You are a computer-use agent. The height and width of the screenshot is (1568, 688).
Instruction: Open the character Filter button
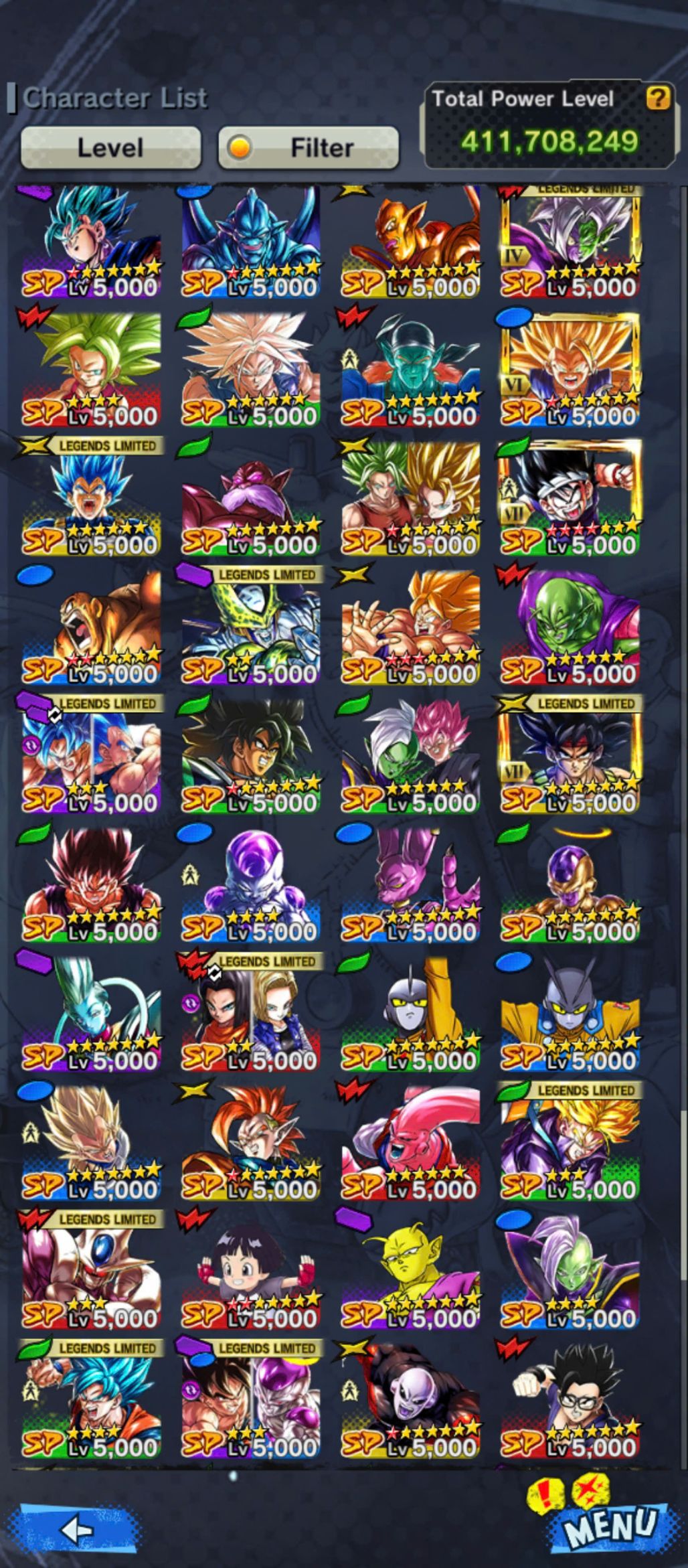click(309, 147)
